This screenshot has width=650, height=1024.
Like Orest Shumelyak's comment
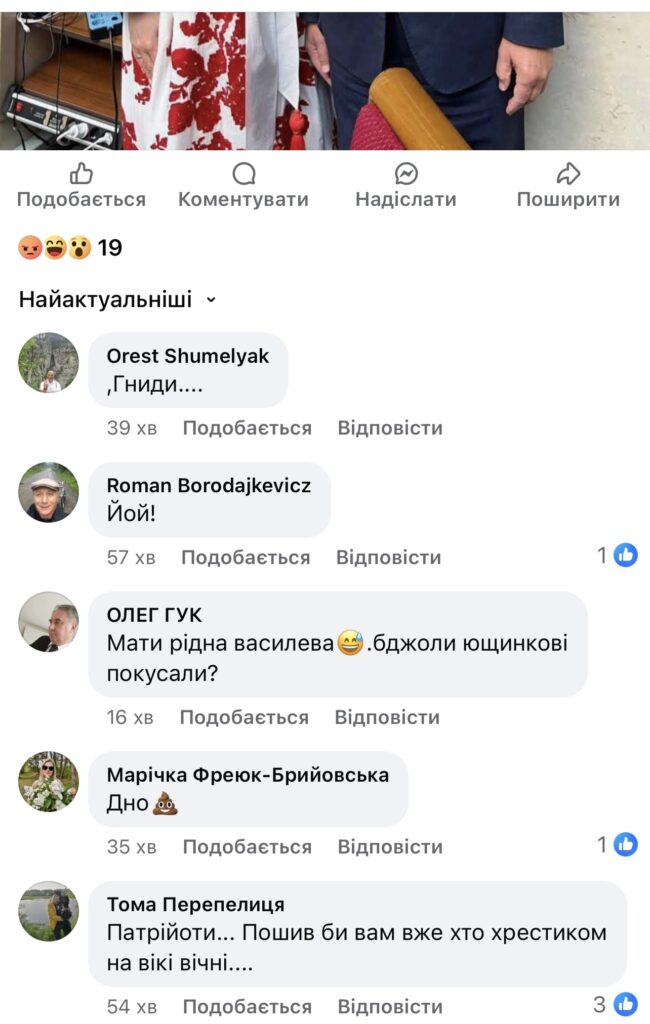247,428
